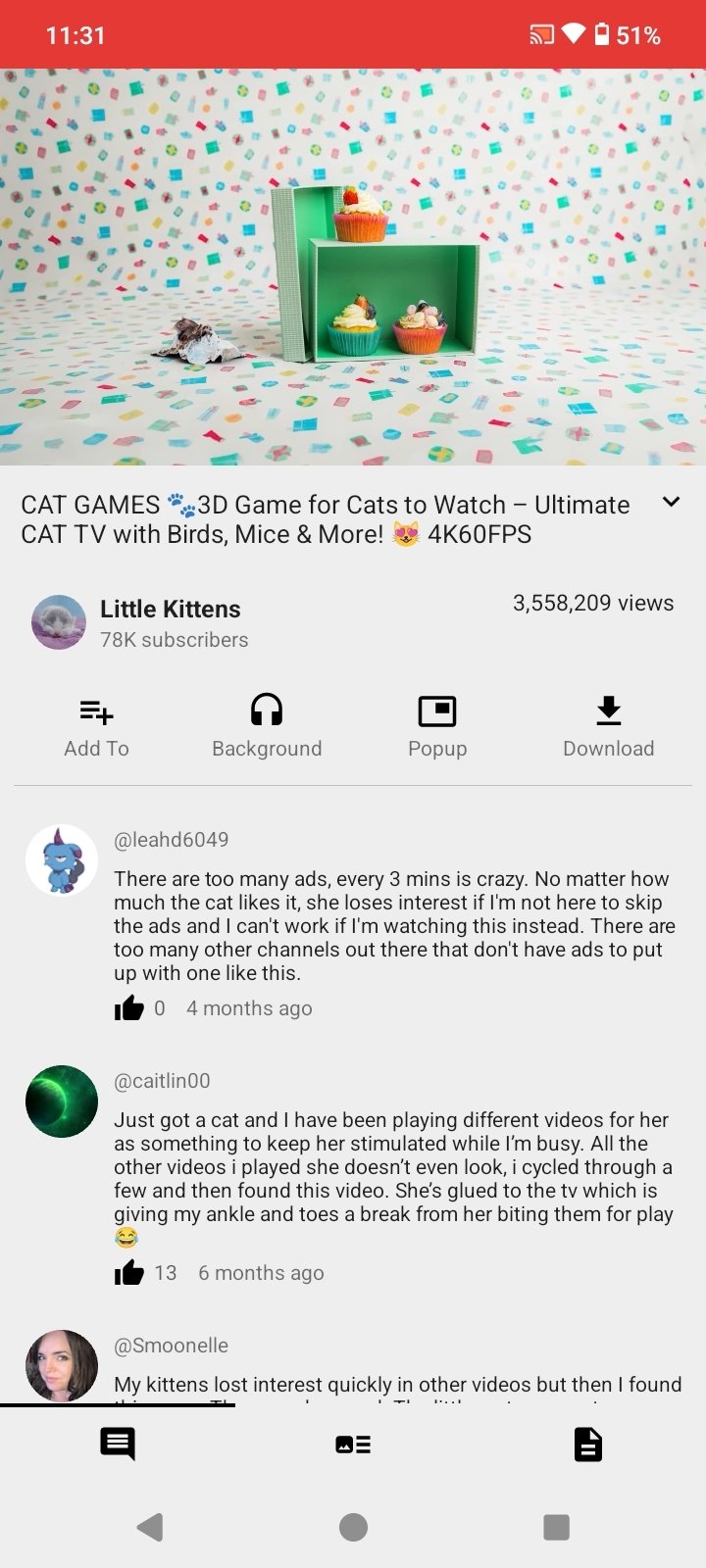Open video in Popup player
706x1568 pixels.
click(437, 726)
